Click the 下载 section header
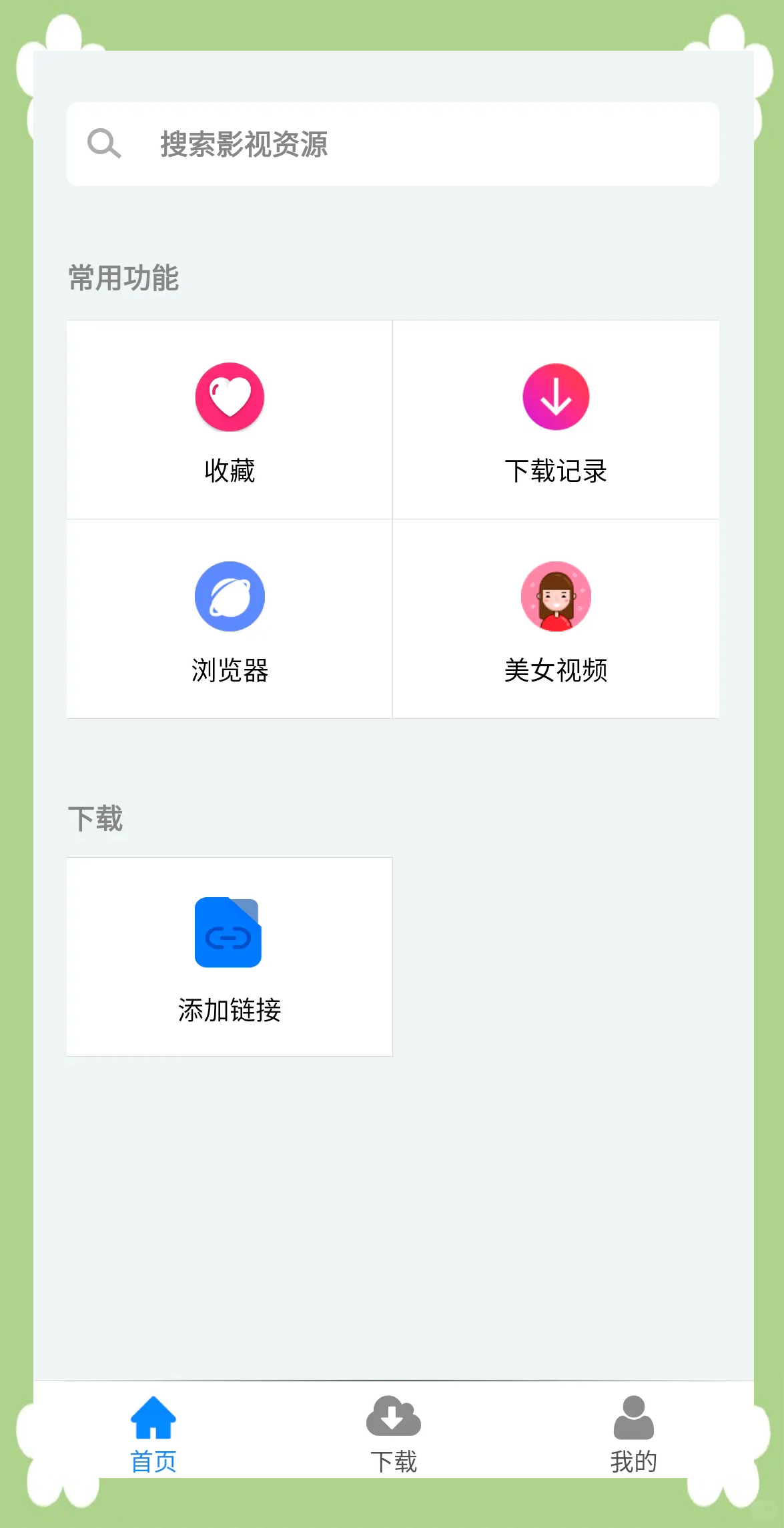Image resolution: width=784 pixels, height=1528 pixels. [x=95, y=818]
